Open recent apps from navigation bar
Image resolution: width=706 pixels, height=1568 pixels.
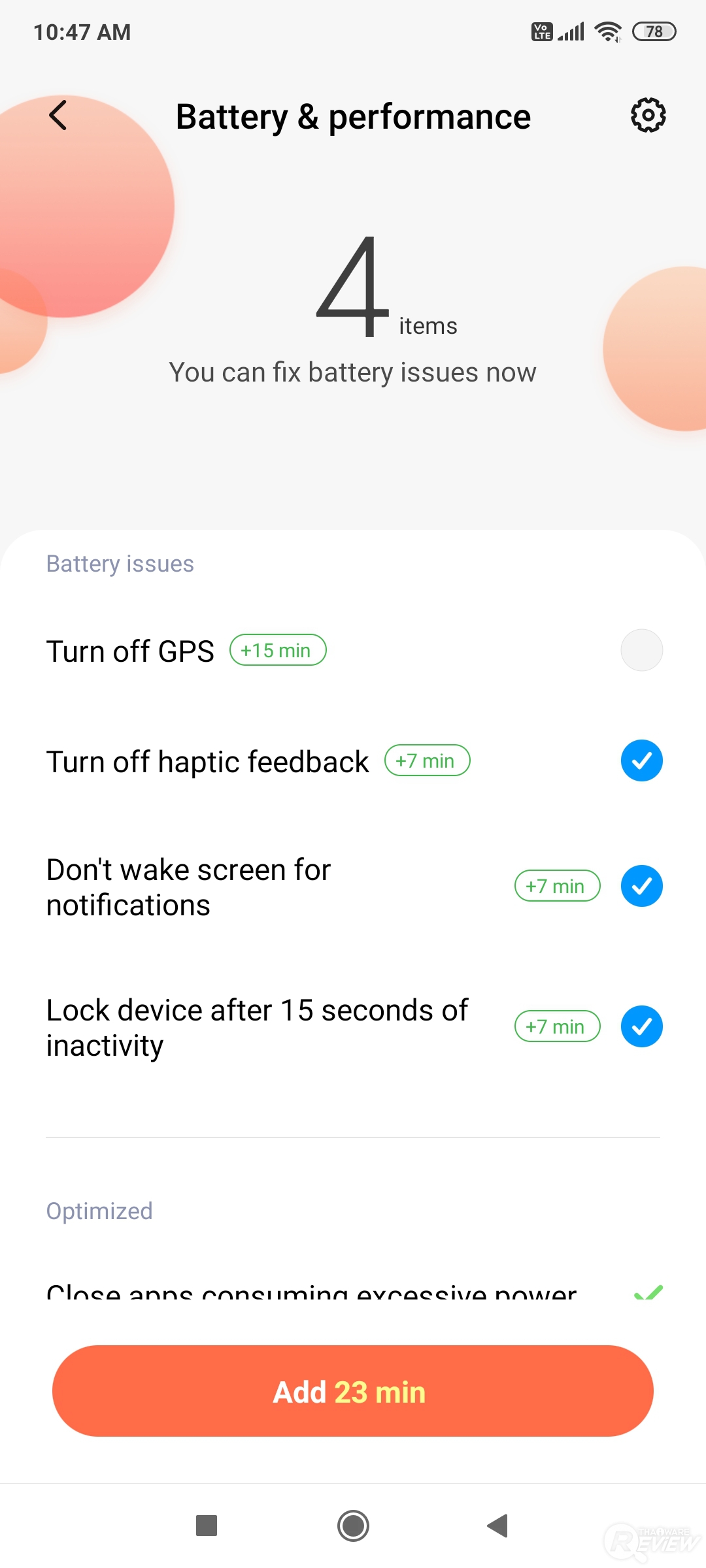207,1526
